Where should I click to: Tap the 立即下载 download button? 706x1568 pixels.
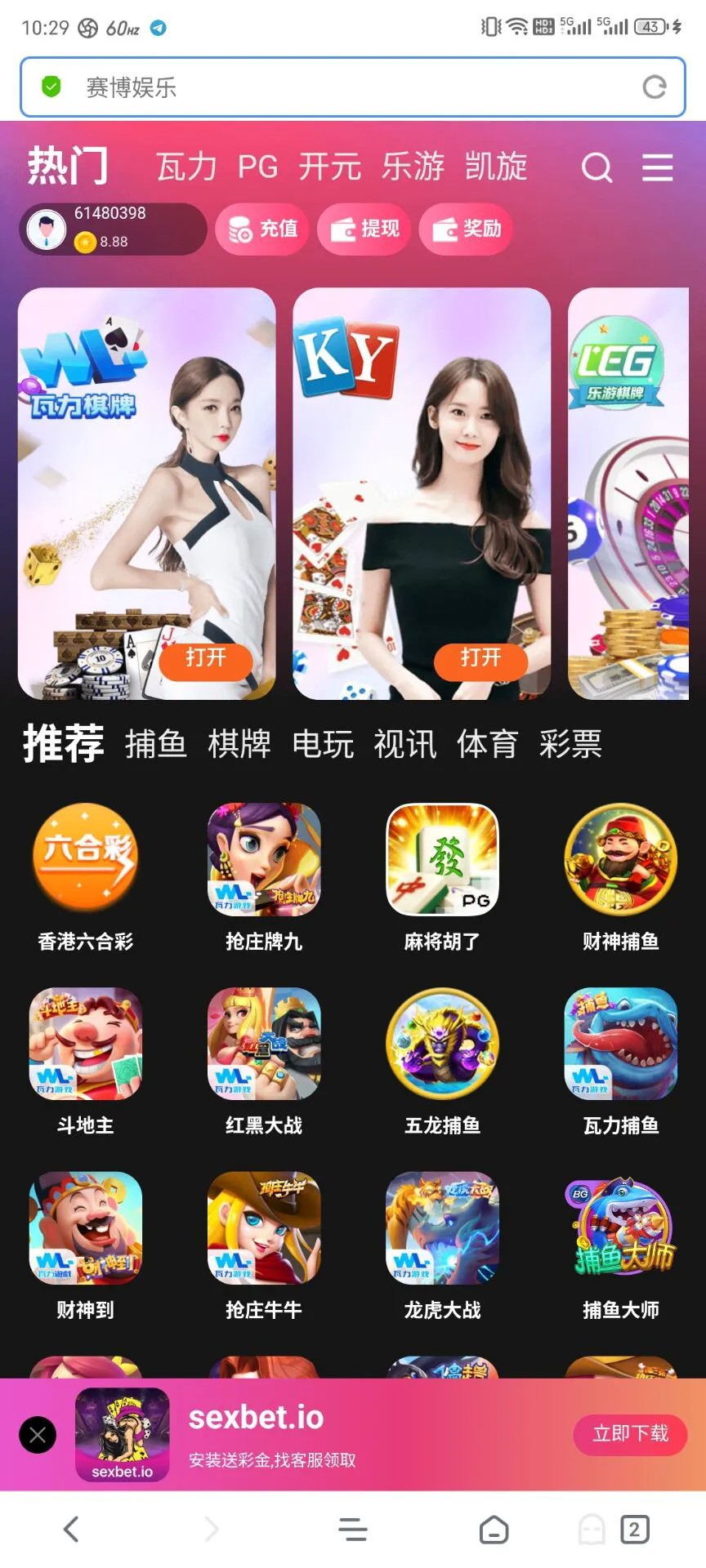pyautogui.click(x=630, y=1434)
